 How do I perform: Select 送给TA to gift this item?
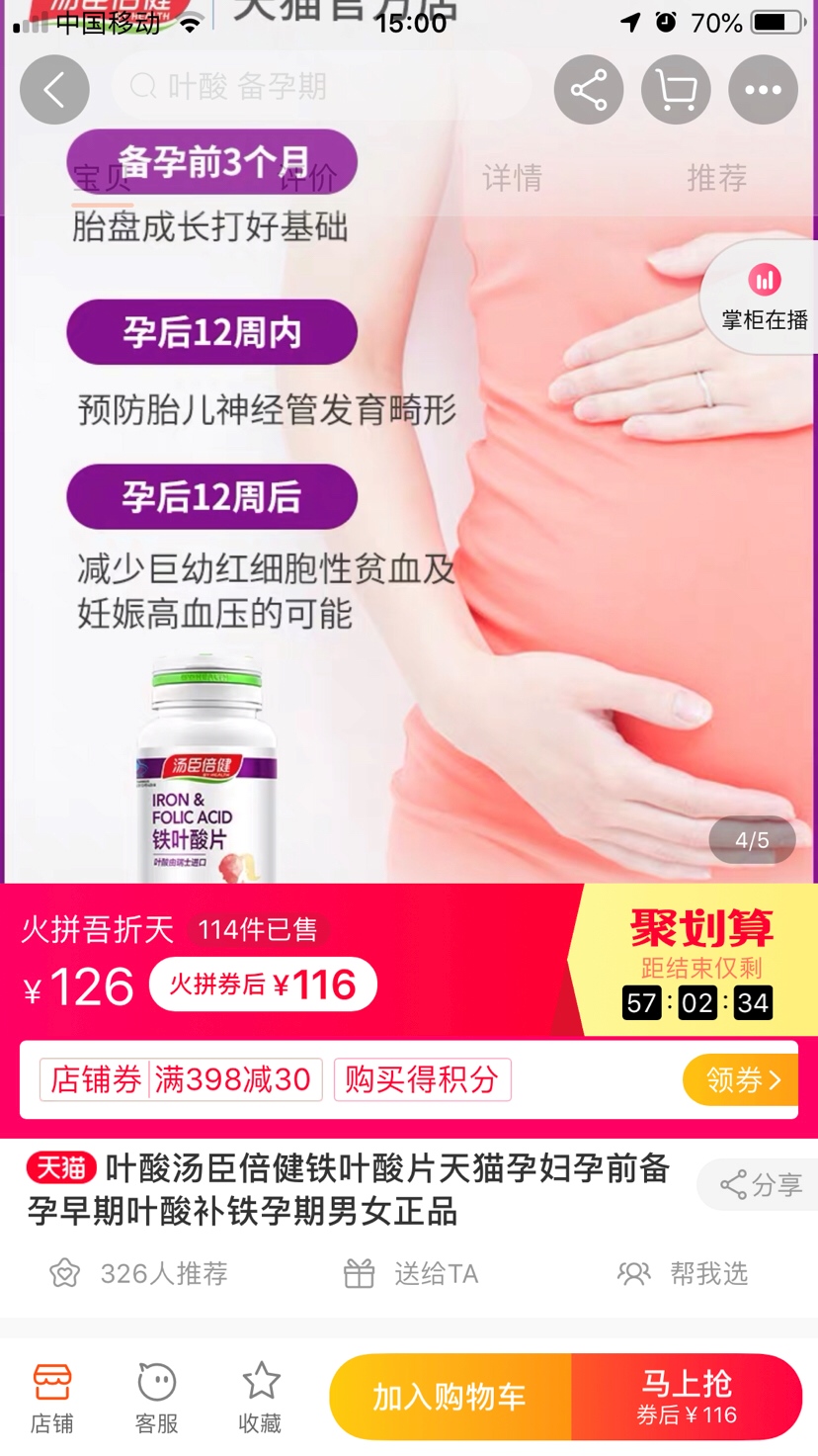click(x=411, y=1273)
